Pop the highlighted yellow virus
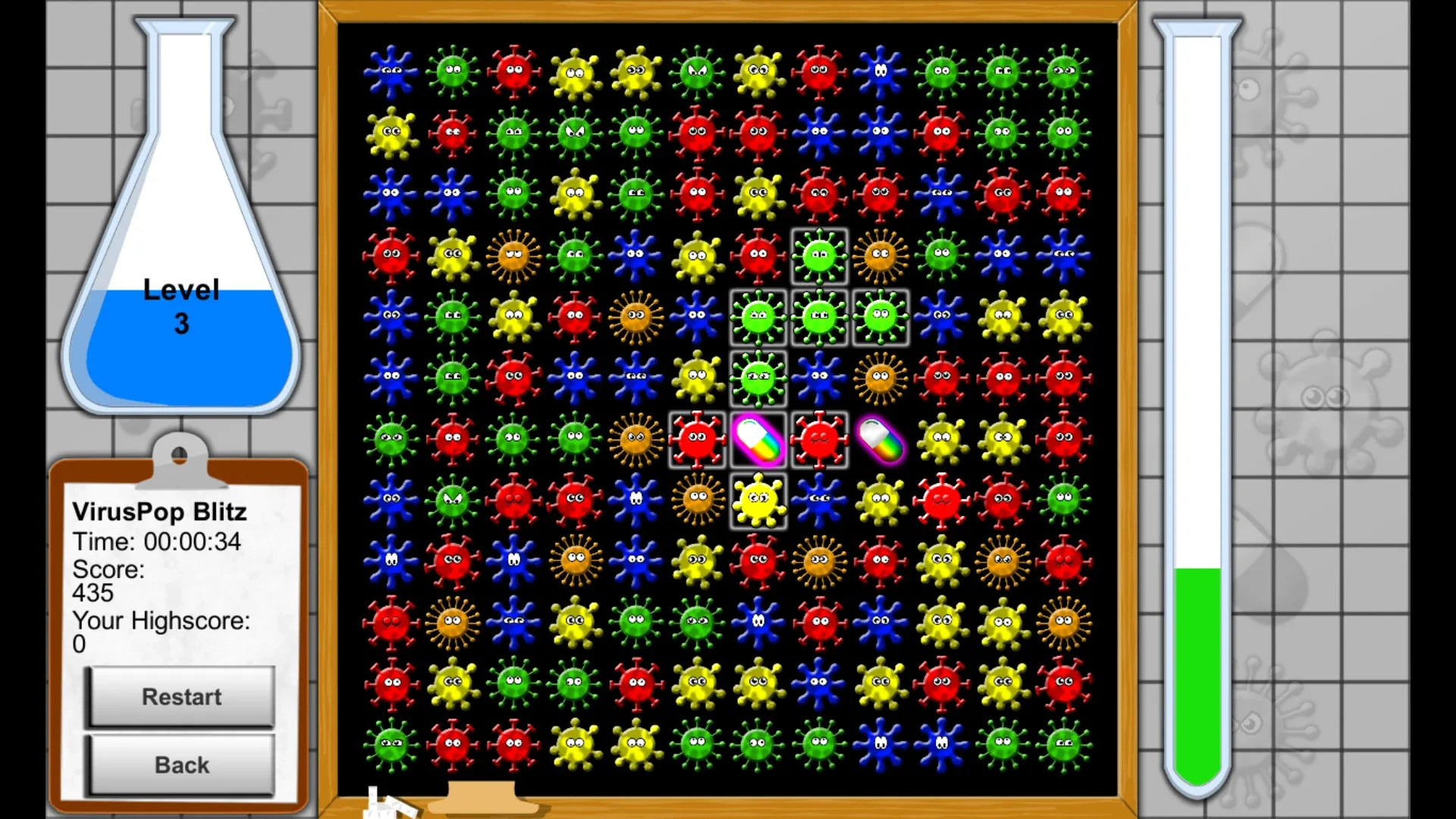This screenshot has height=819, width=1456. point(758,500)
